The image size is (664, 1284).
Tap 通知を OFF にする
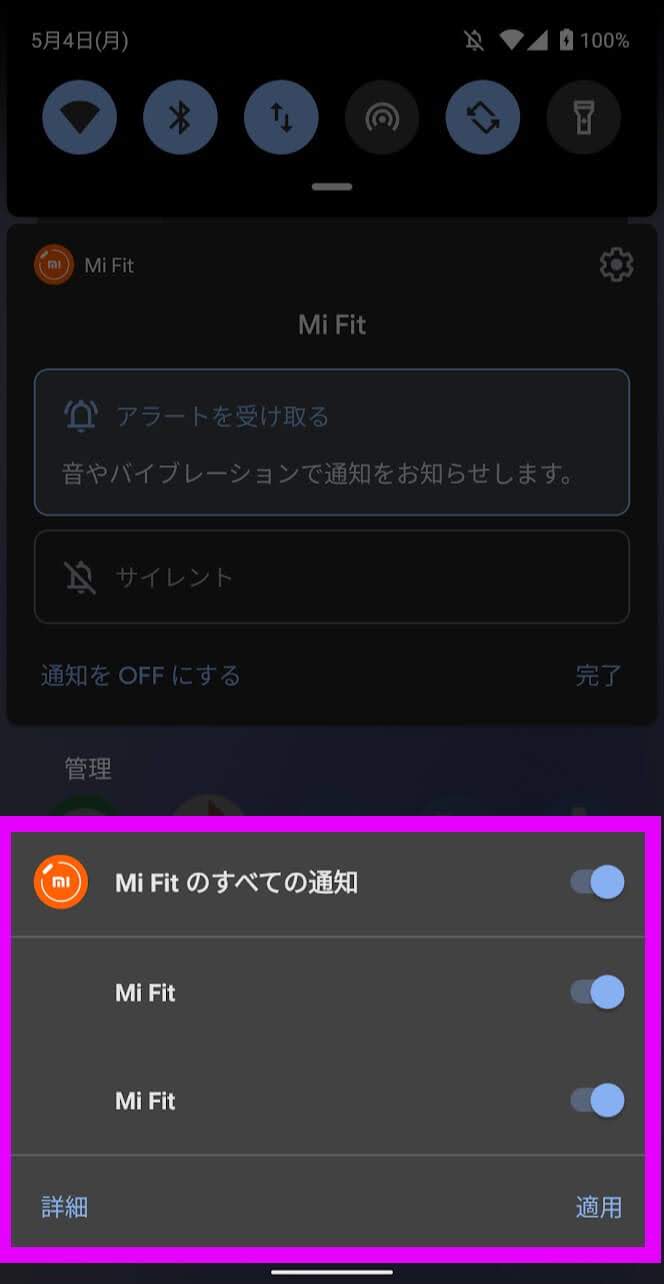coord(141,675)
